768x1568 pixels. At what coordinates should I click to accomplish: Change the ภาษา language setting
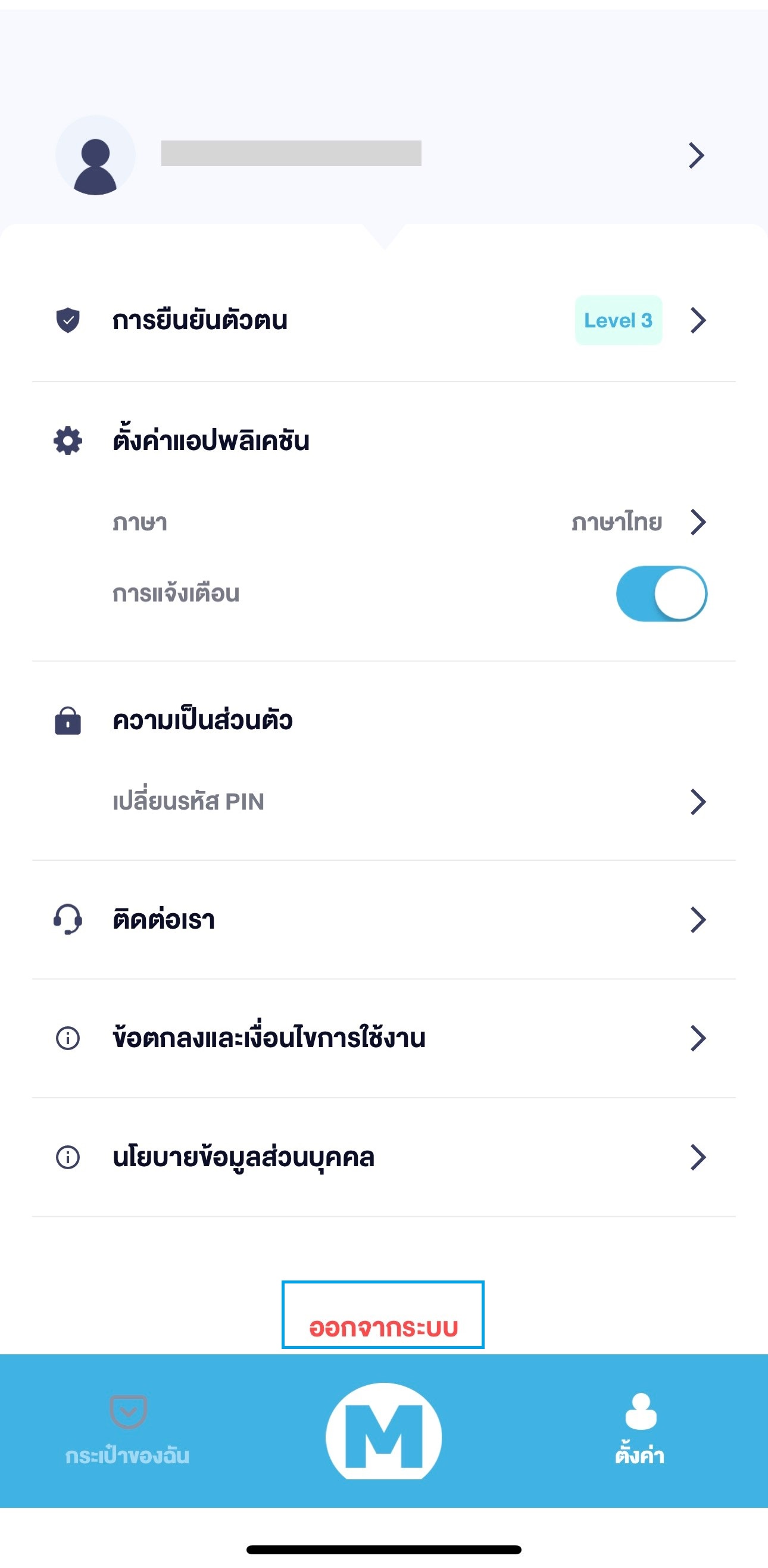[x=383, y=522]
